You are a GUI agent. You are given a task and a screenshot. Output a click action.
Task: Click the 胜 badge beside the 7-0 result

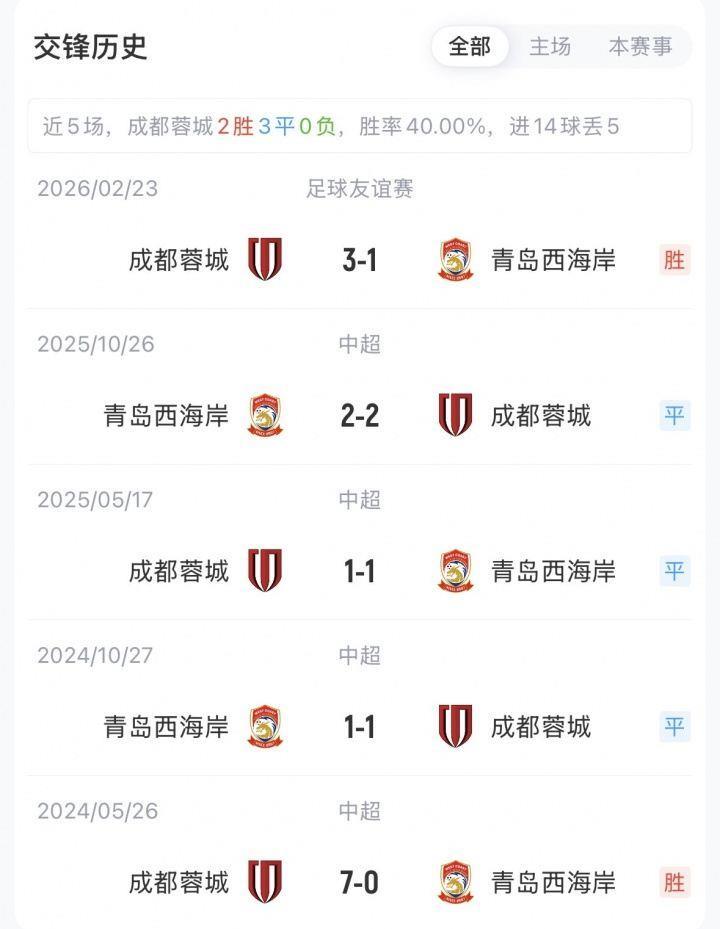[x=673, y=883]
